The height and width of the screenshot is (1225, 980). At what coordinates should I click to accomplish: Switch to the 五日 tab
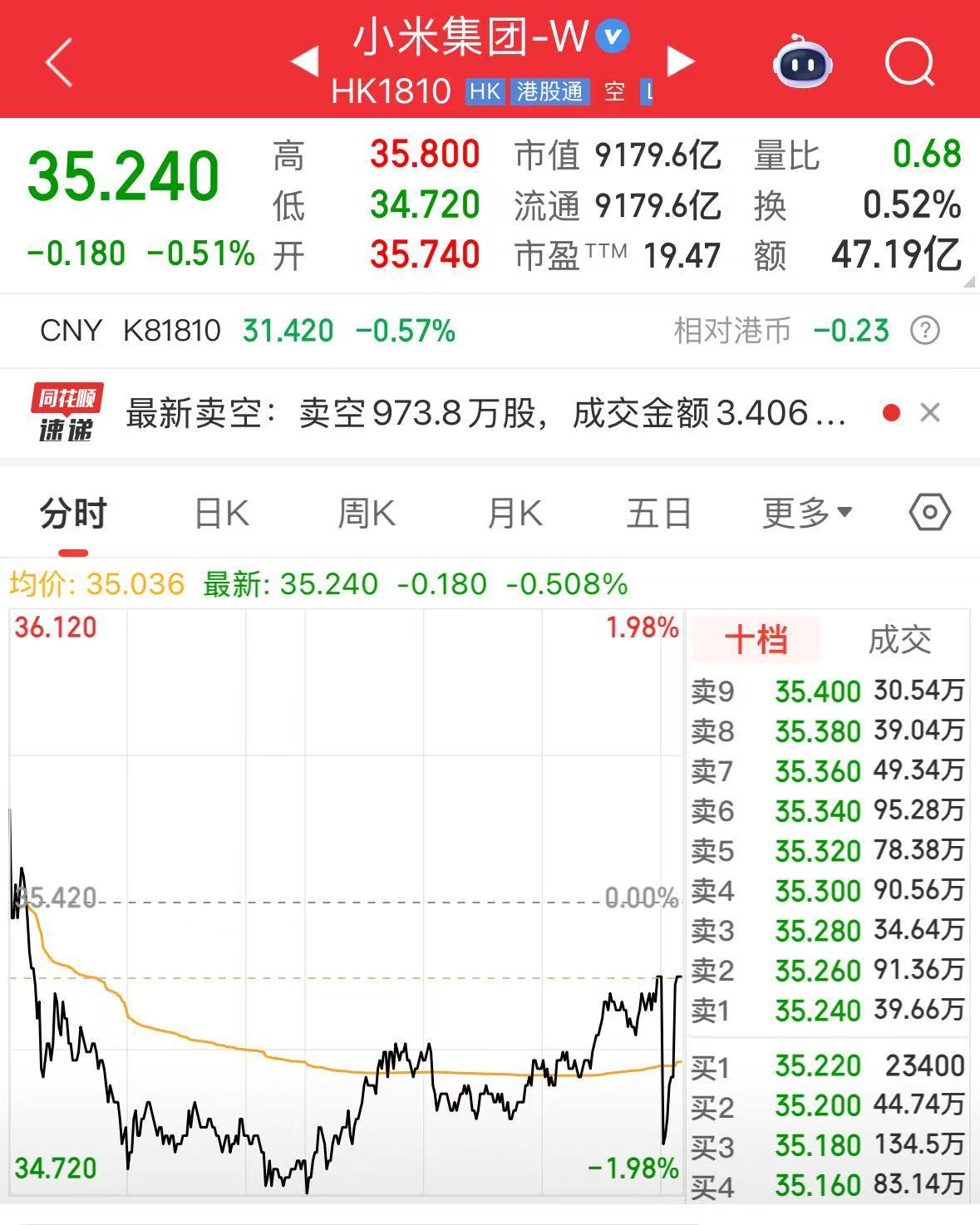(657, 513)
